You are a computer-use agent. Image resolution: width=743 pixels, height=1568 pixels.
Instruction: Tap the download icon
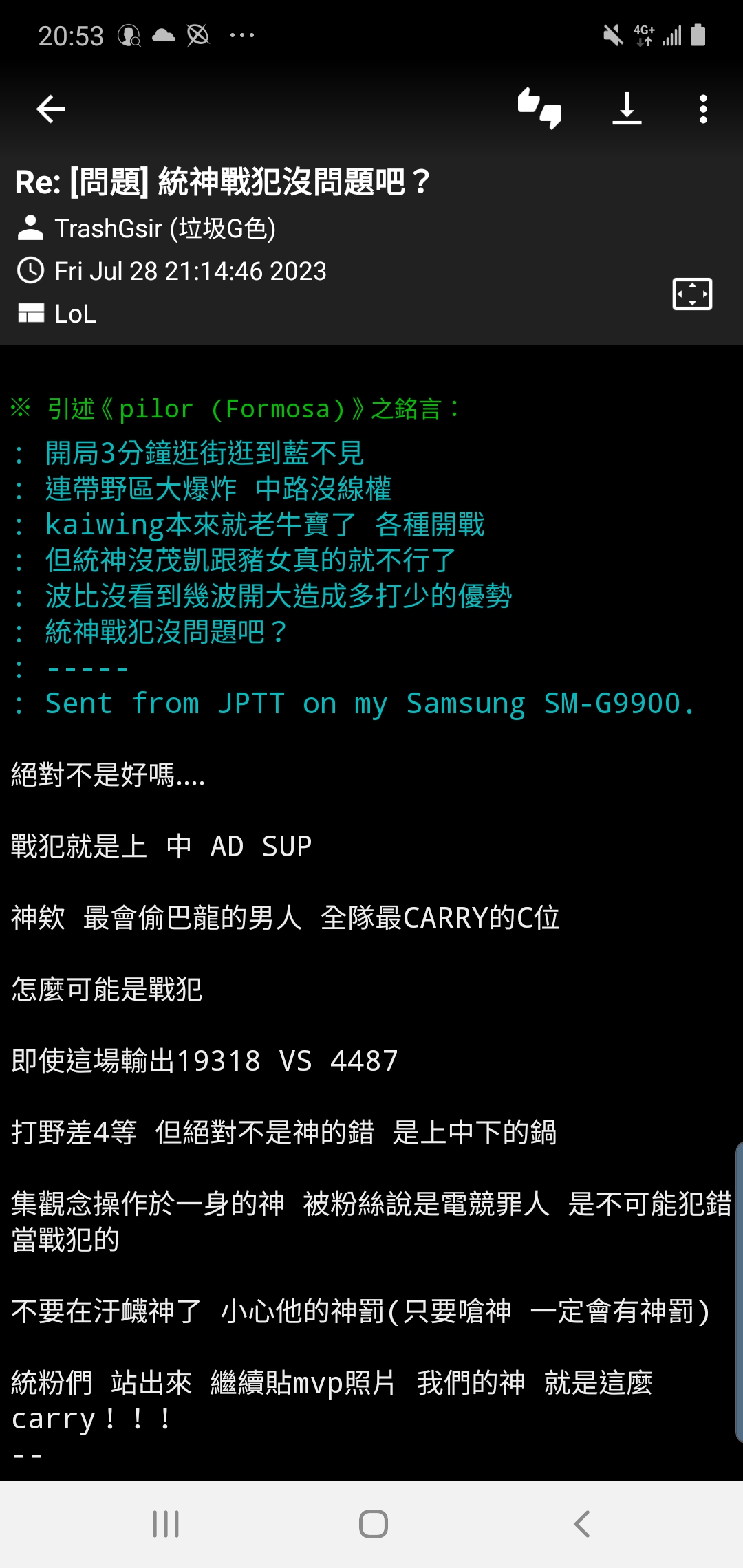coord(627,109)
